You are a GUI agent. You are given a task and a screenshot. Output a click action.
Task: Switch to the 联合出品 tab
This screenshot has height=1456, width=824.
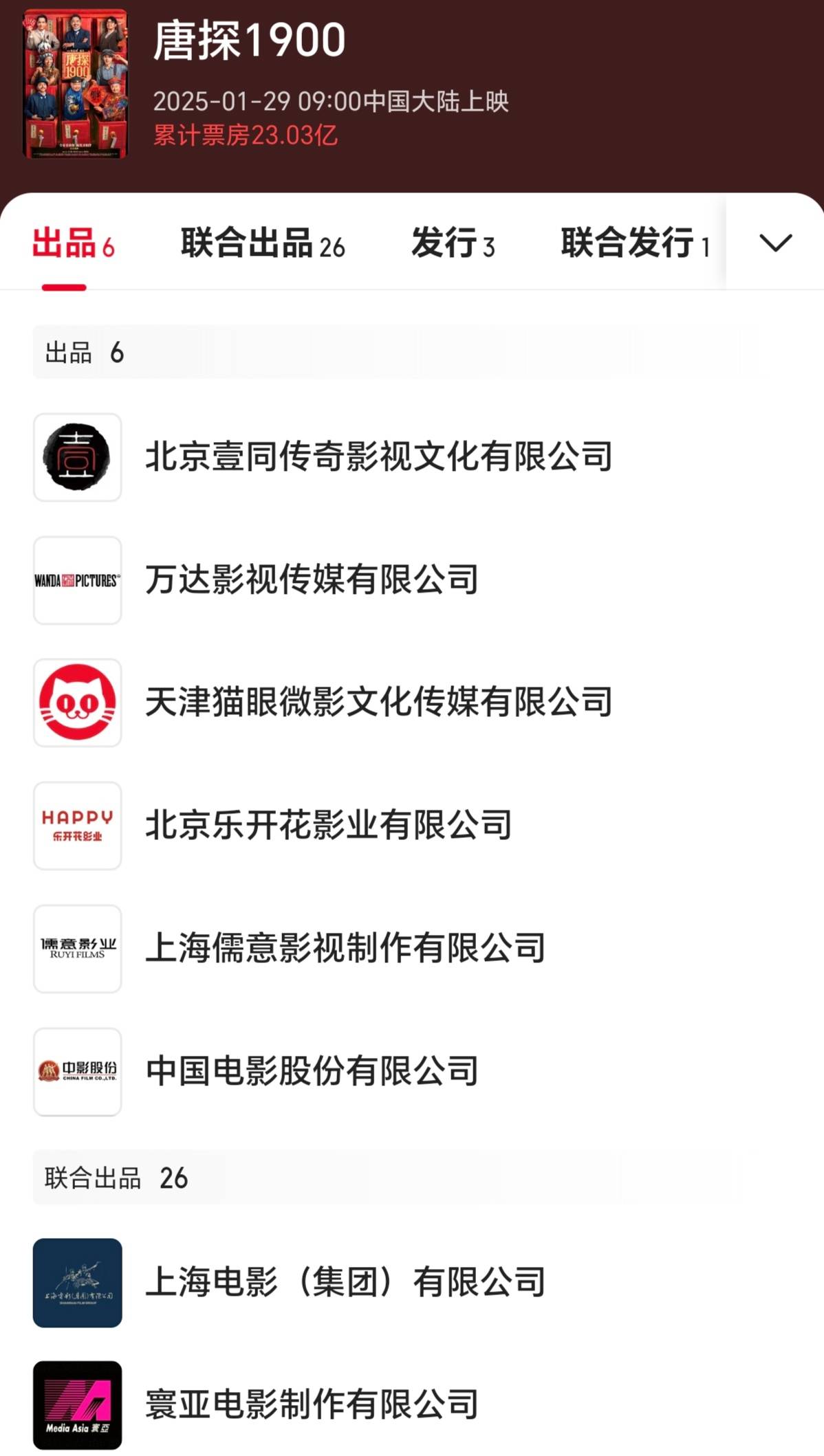point(263,243)
